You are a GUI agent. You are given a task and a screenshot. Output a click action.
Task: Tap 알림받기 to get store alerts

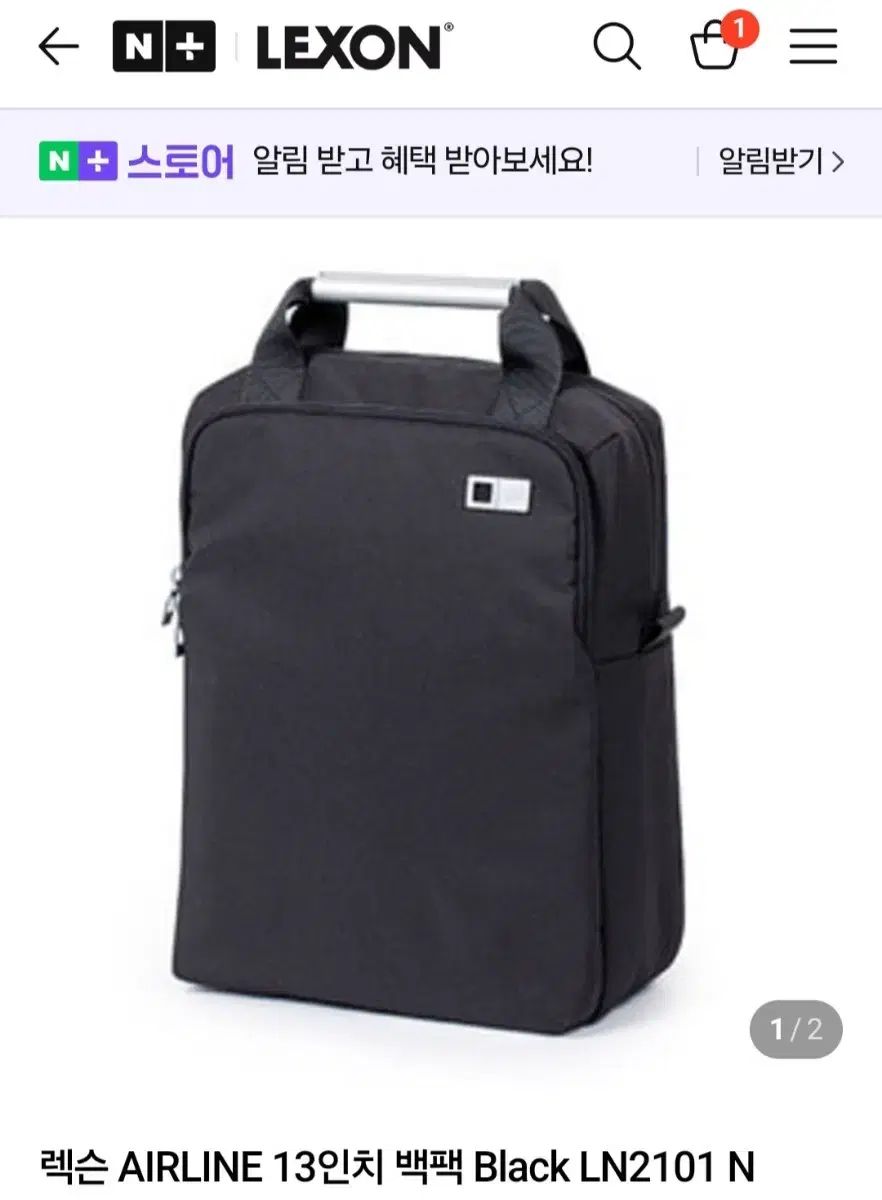click(781, 161)
